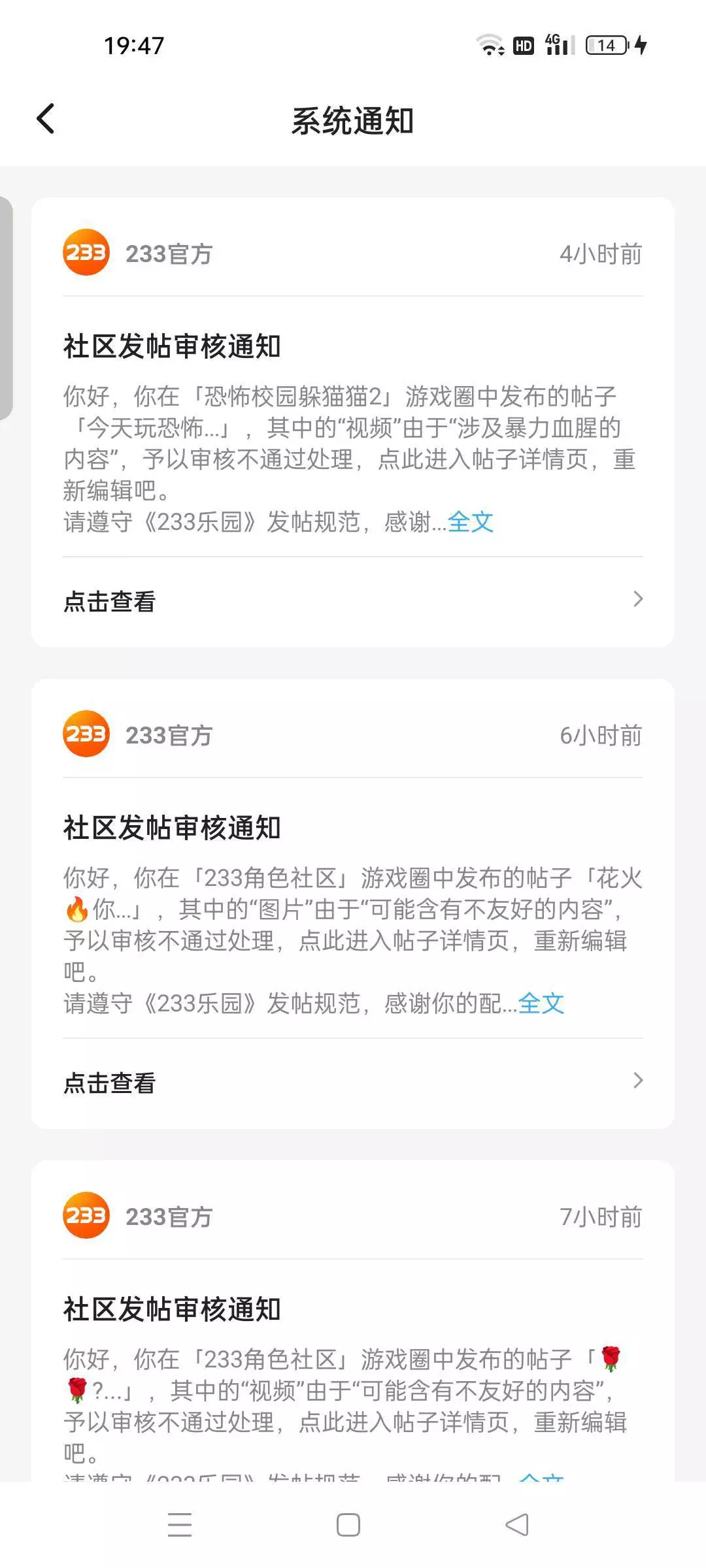Expand 全文 in the 恐怖校园躲猫猫2 notice

pos(471,522)
